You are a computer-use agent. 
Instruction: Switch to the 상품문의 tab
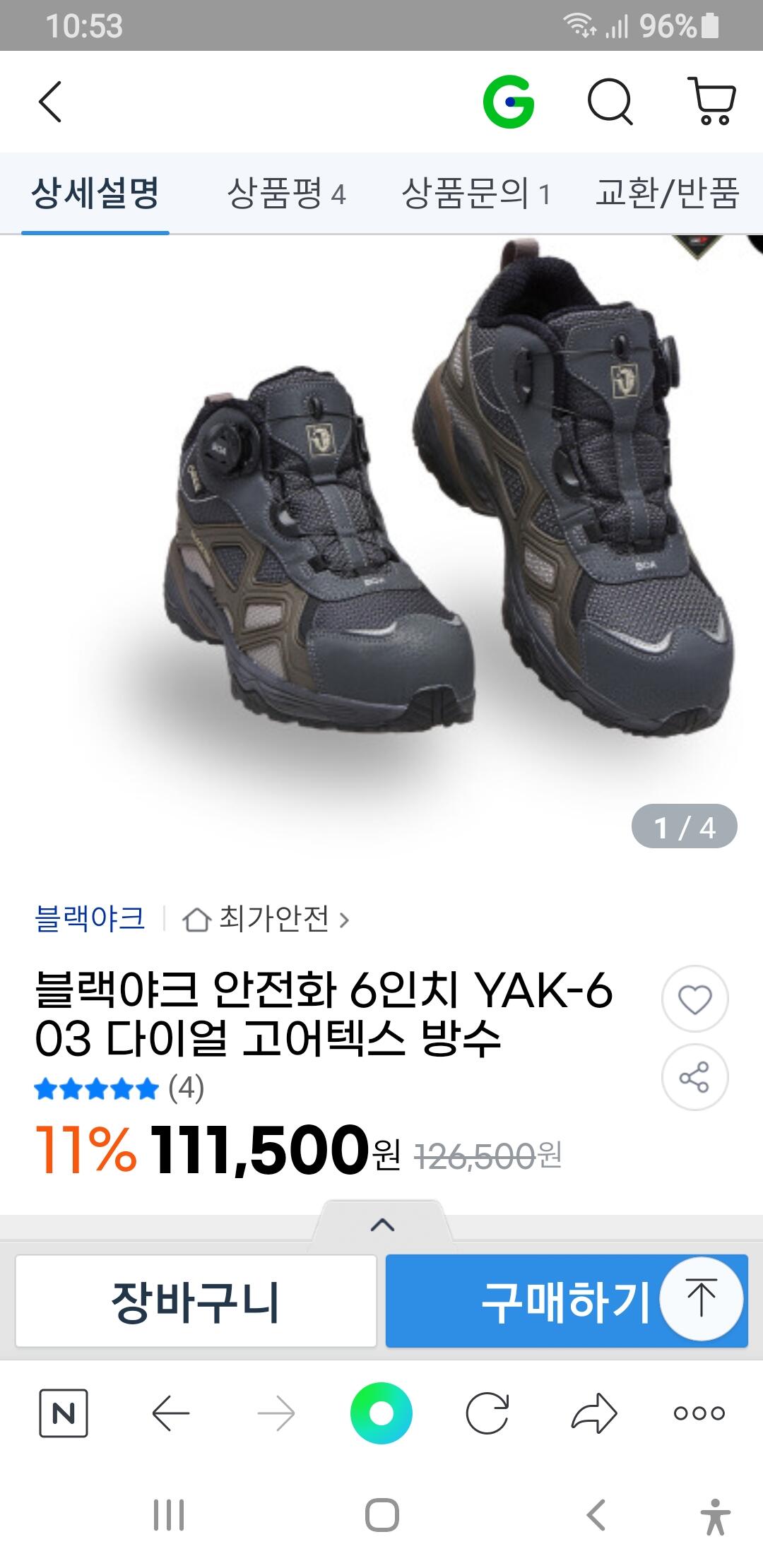(x=475, y=193)
